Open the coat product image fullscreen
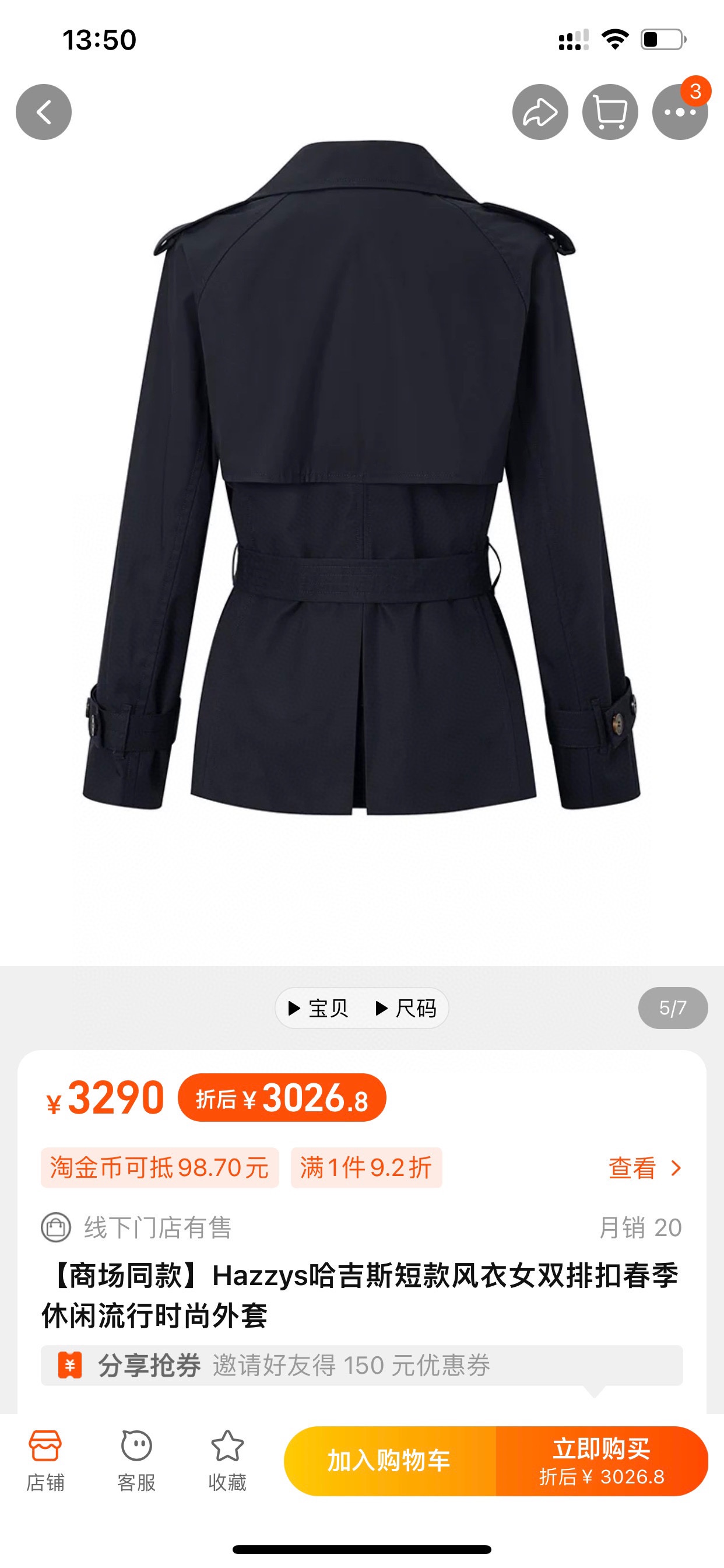 pyautogui.click(x=361, y=487)
